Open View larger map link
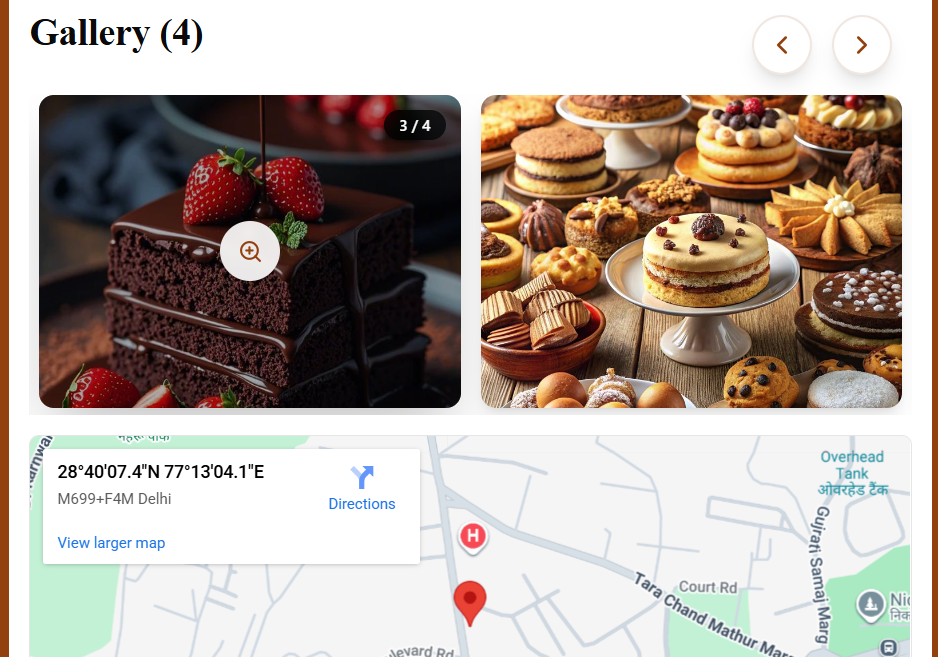938x657 pixels. pos(111,543)
